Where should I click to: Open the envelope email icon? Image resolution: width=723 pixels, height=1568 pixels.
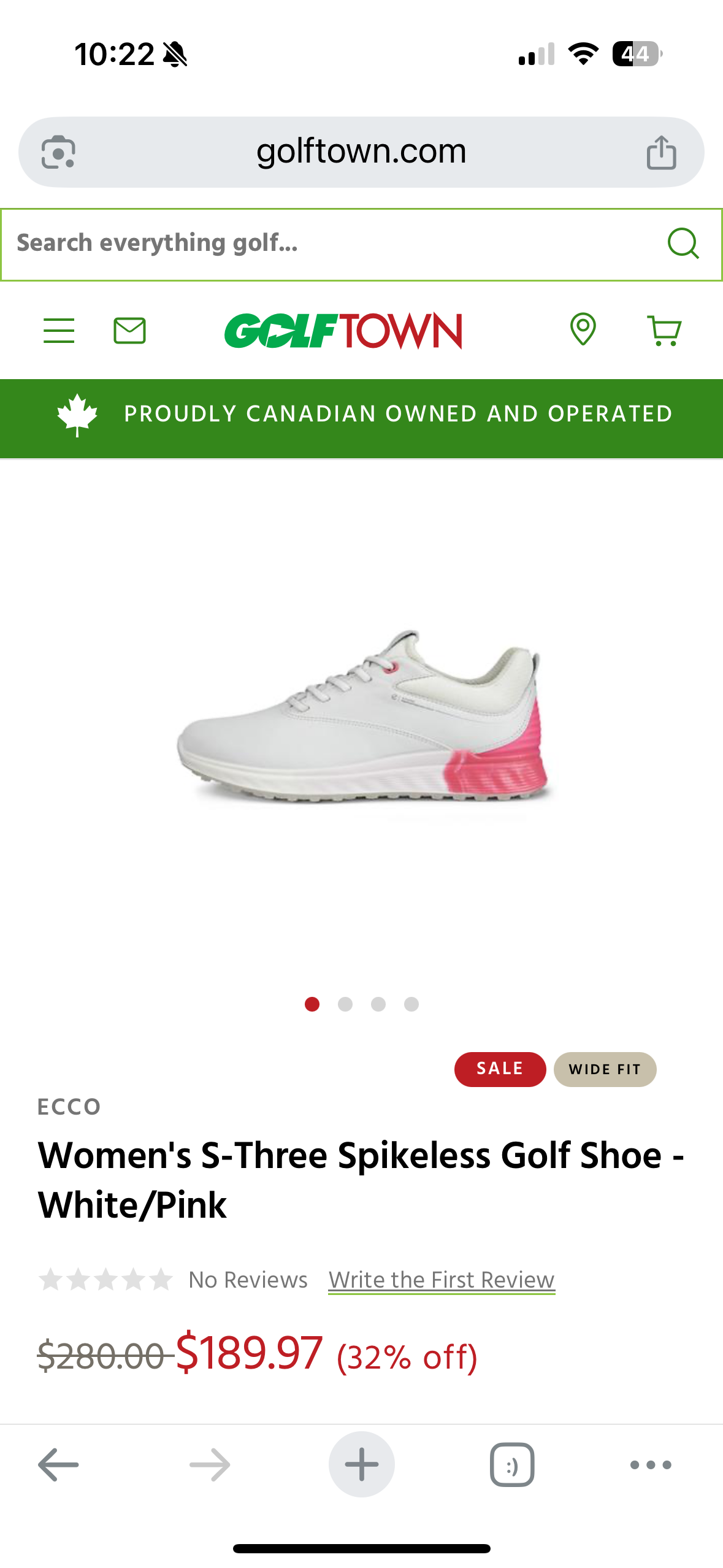click(129, 331)
